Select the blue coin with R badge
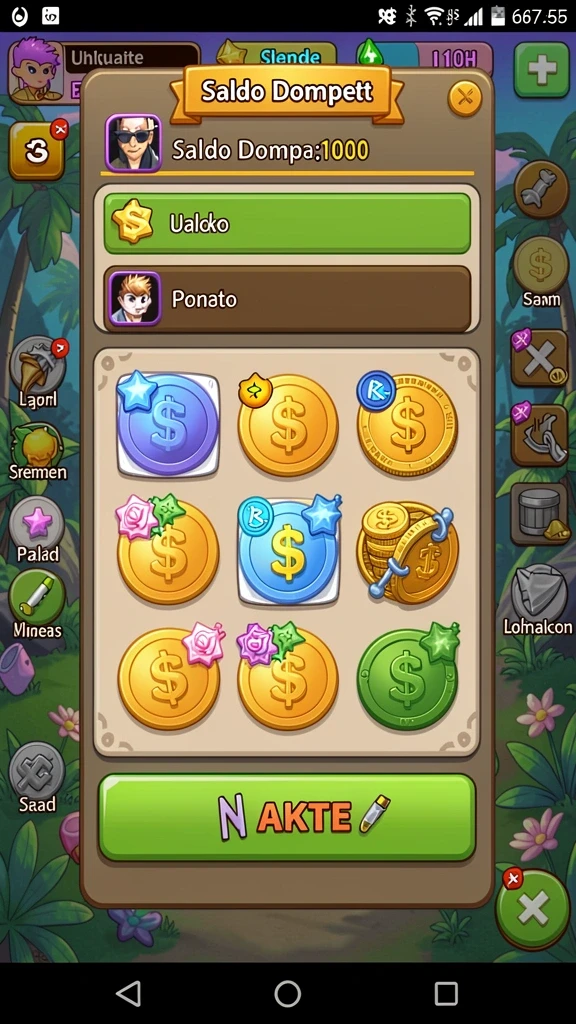The width and height of the screenshot is (576, 1024). (289, 550)
